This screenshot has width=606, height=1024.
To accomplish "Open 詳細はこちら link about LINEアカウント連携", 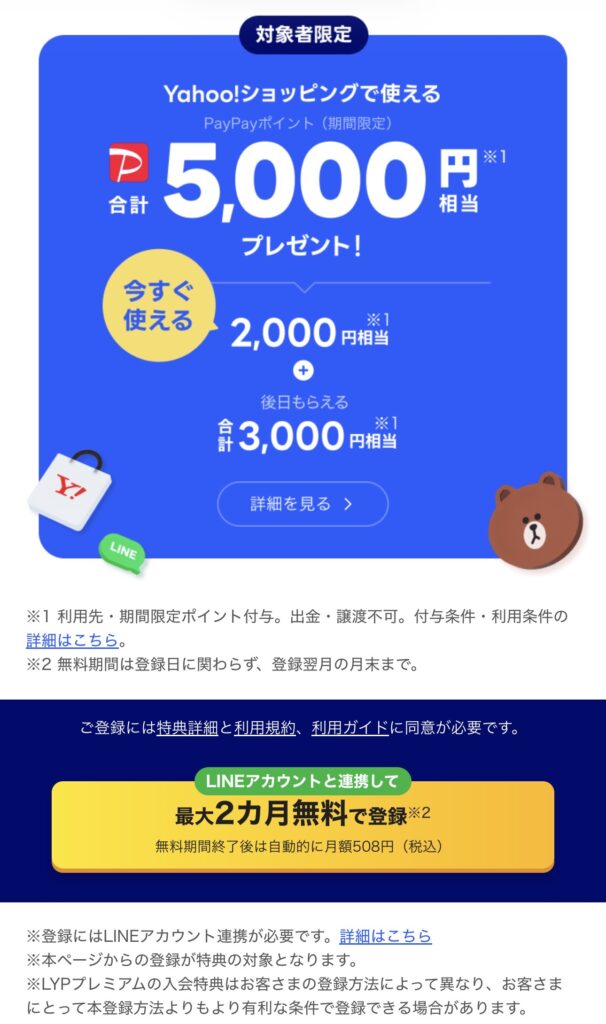I will coord(386,936).
